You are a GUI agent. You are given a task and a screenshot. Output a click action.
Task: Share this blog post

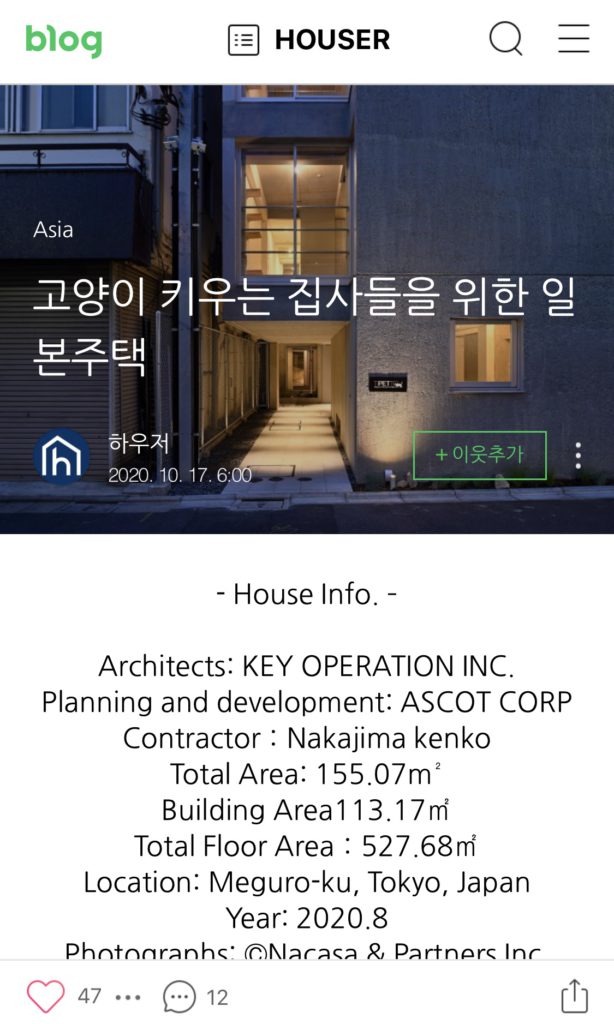[574, 996]
